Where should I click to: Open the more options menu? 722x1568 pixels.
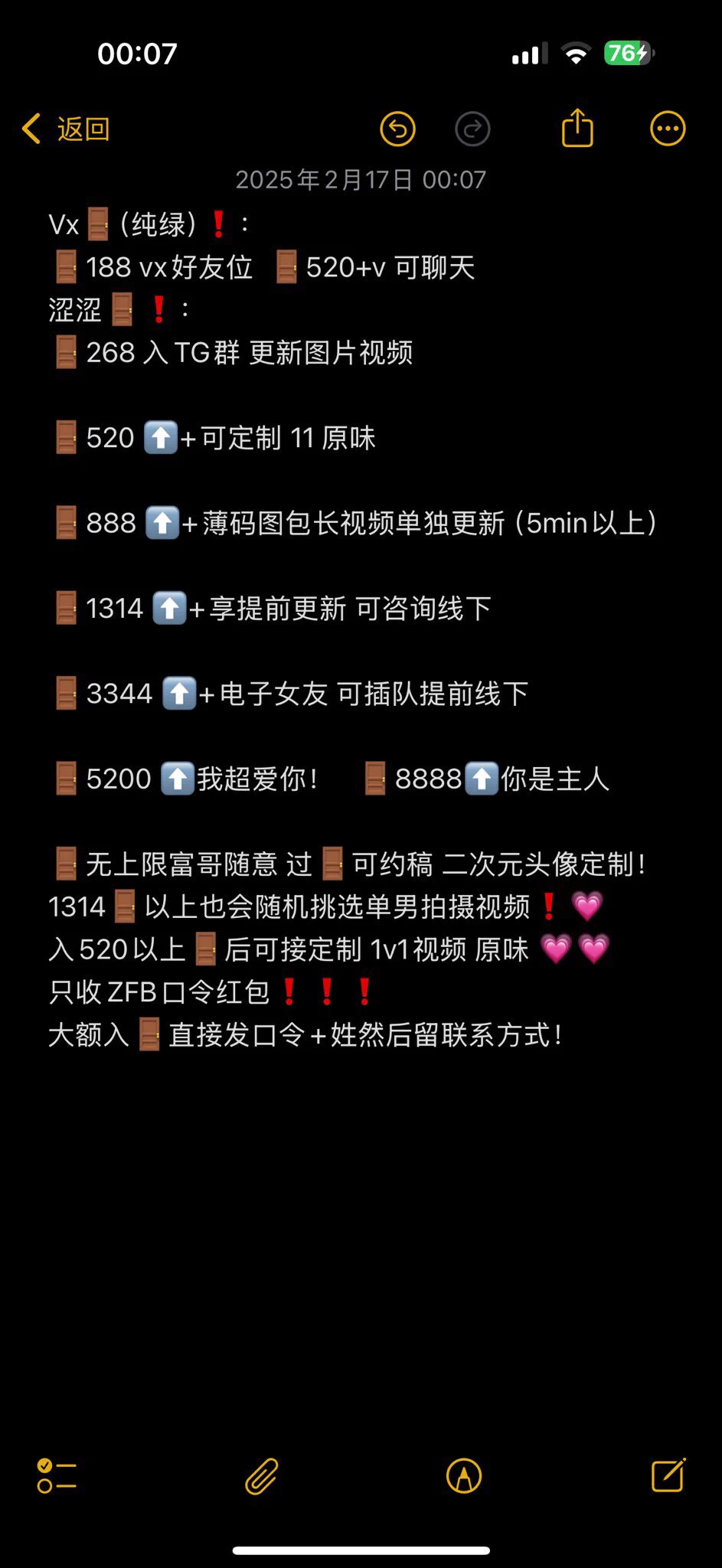point(668,129)
